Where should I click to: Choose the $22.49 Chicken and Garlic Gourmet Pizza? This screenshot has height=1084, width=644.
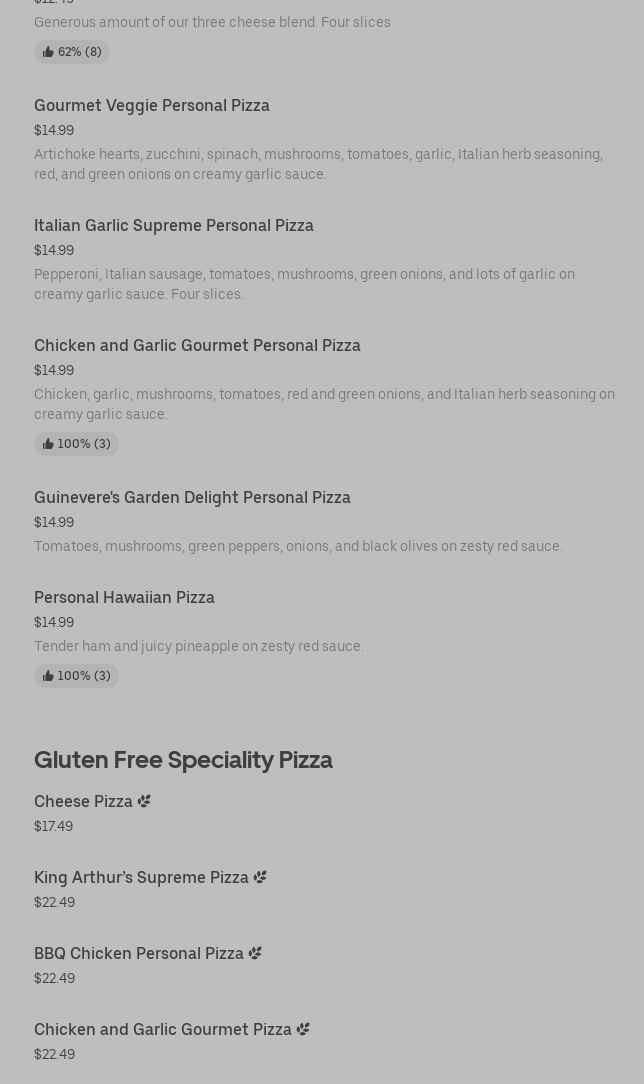(x=163, y=1029)
